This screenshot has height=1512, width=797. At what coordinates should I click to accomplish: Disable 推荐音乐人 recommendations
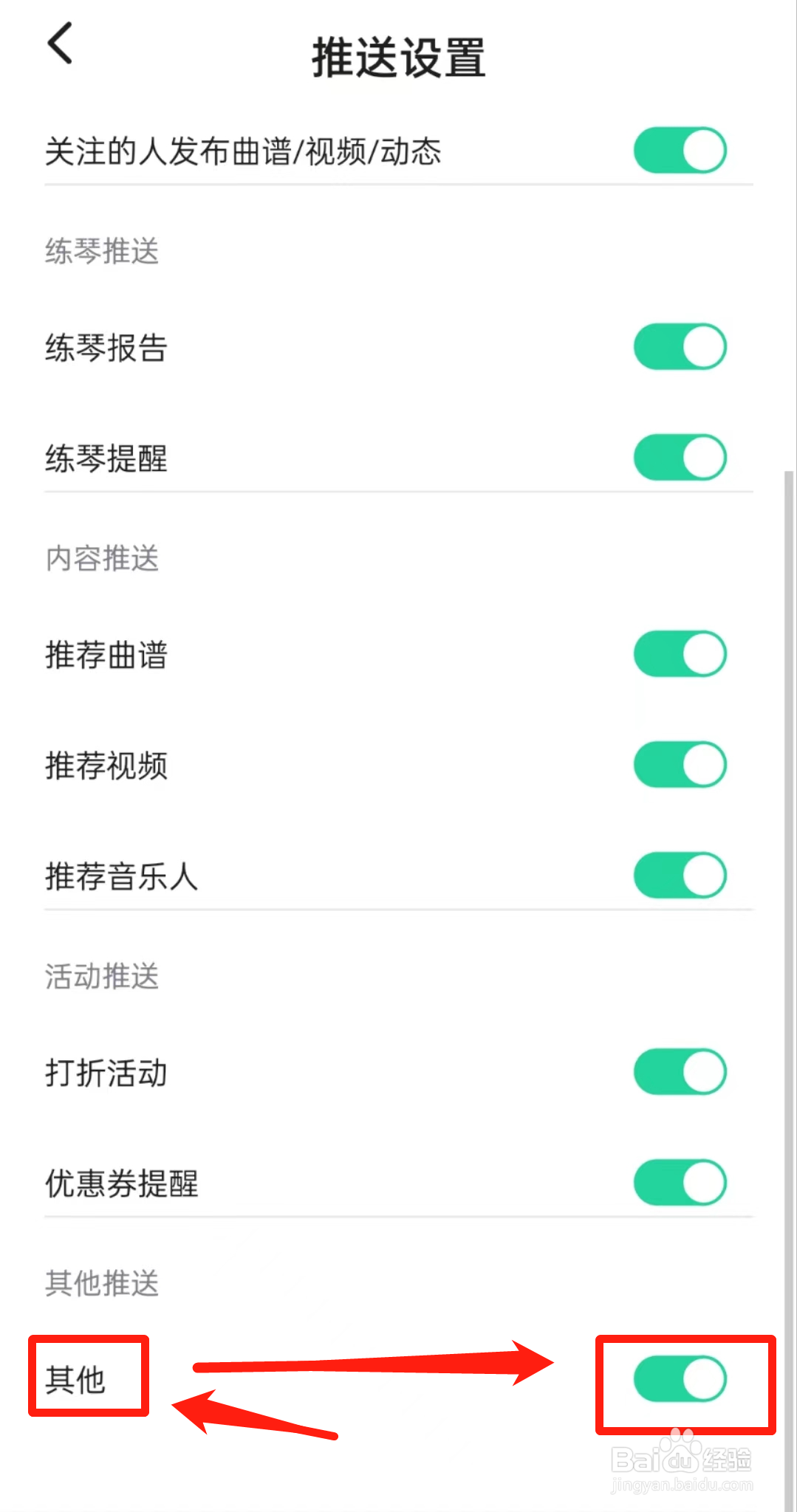(680, 875)
